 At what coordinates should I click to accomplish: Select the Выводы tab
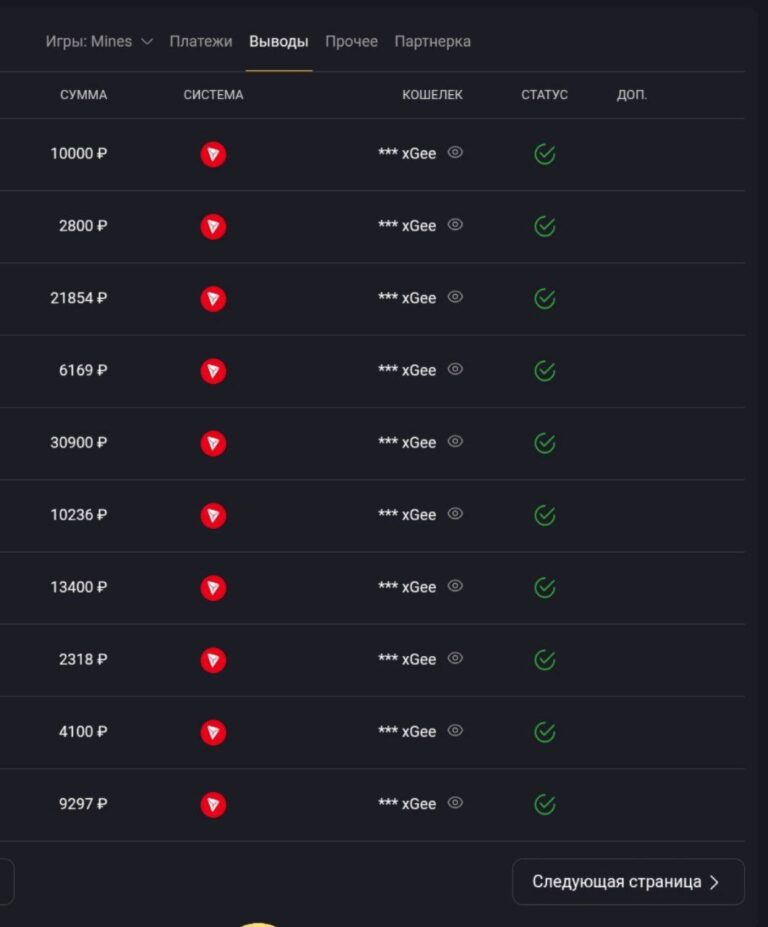(278, 41)
